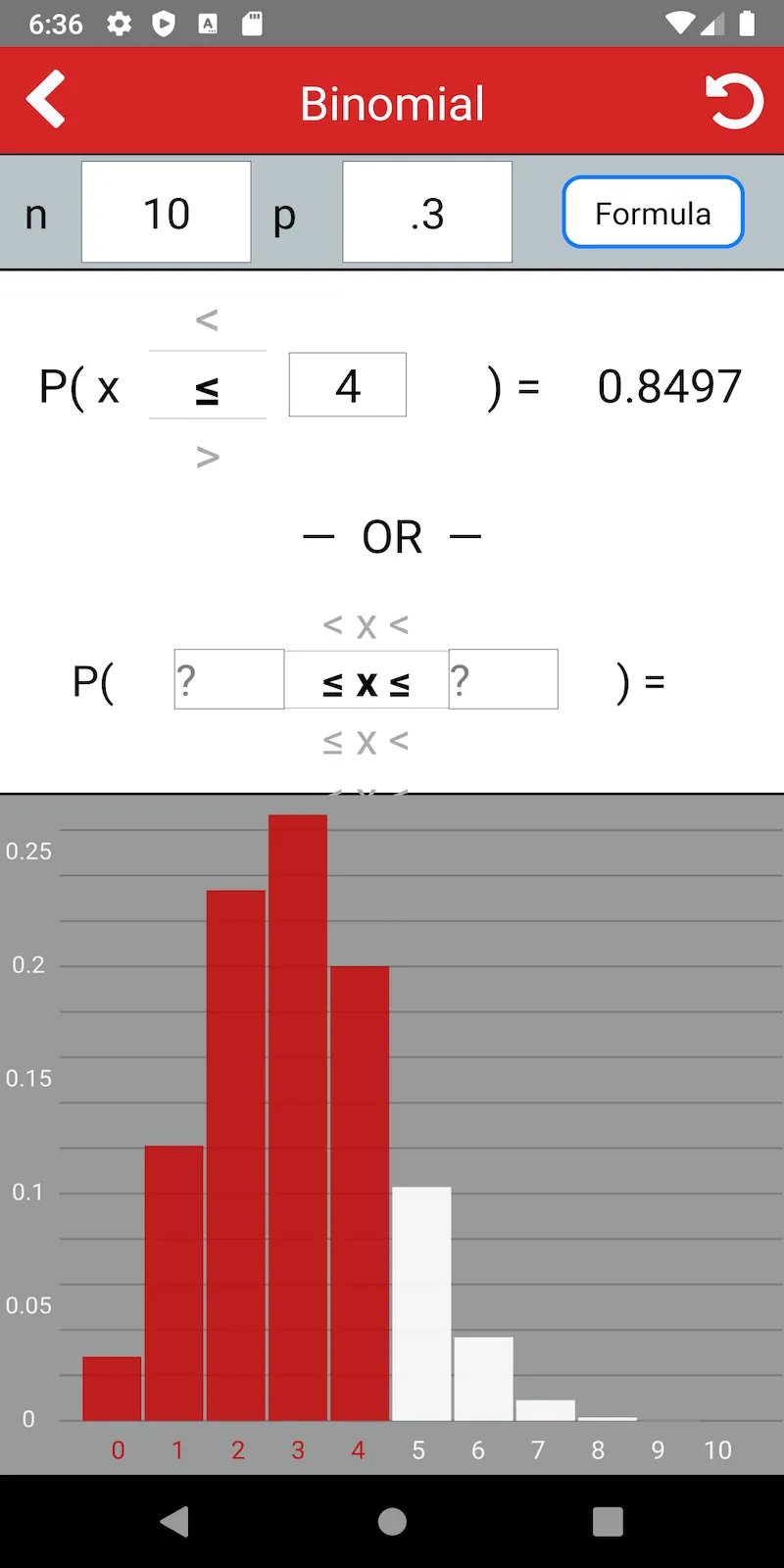Open the Formula button
This screenshot has height=1568, width=784.
653,213
